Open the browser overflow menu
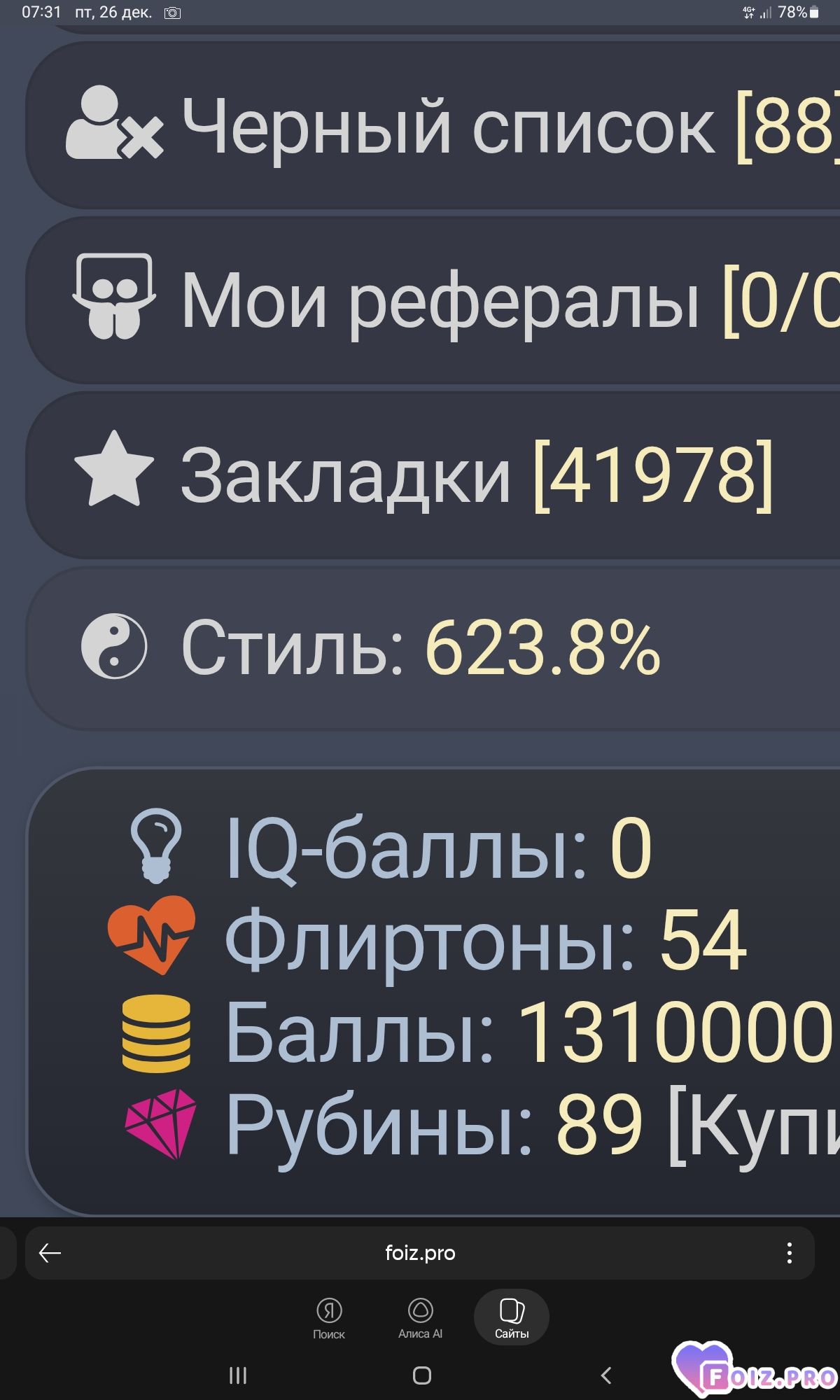 (x=789, y=1253)
